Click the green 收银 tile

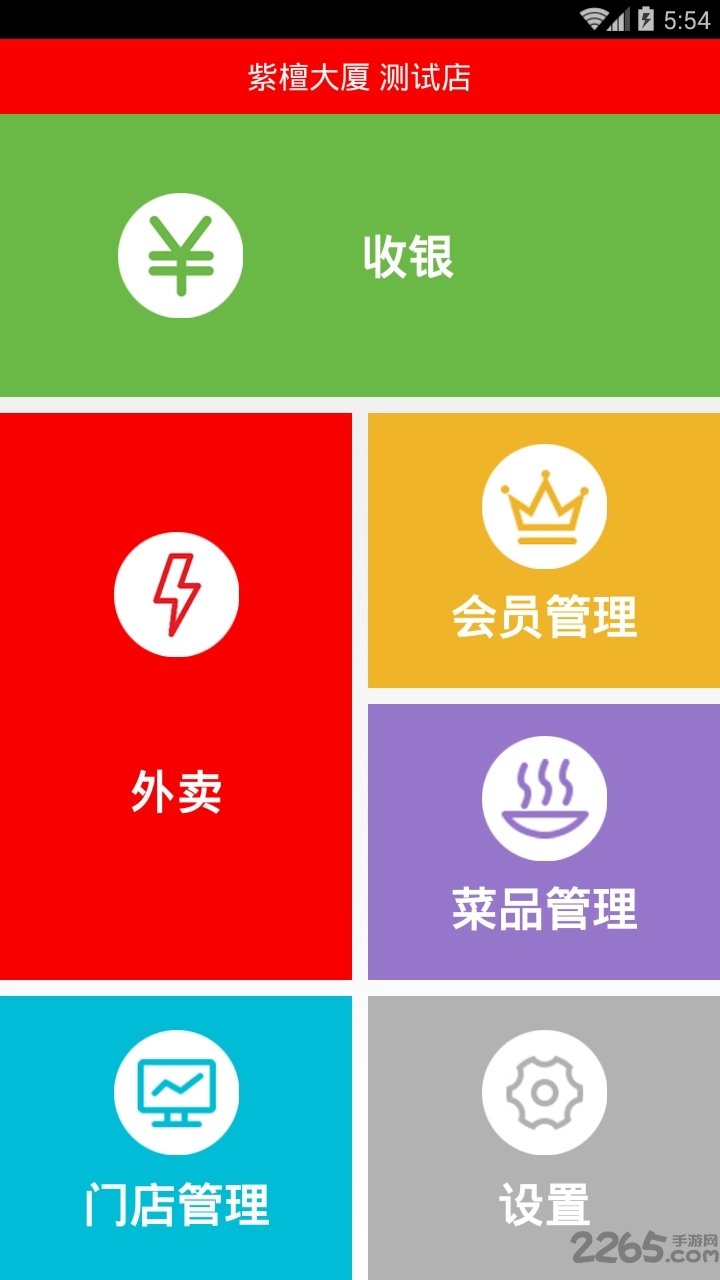(x=360, y=255)
